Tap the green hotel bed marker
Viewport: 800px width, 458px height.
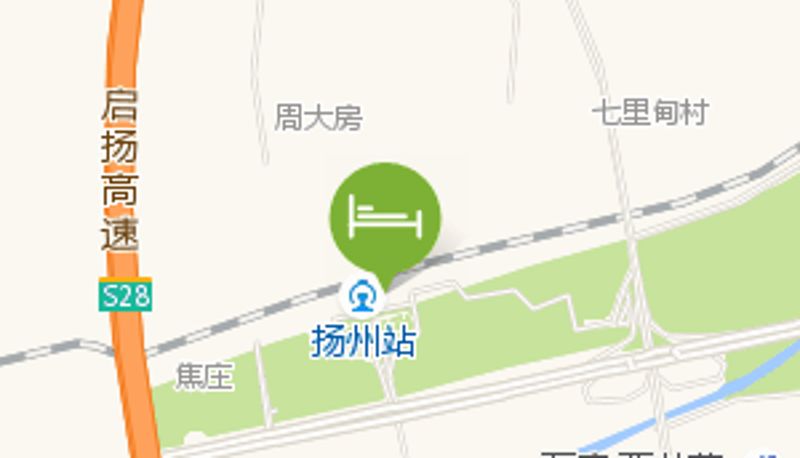[385, 217]
